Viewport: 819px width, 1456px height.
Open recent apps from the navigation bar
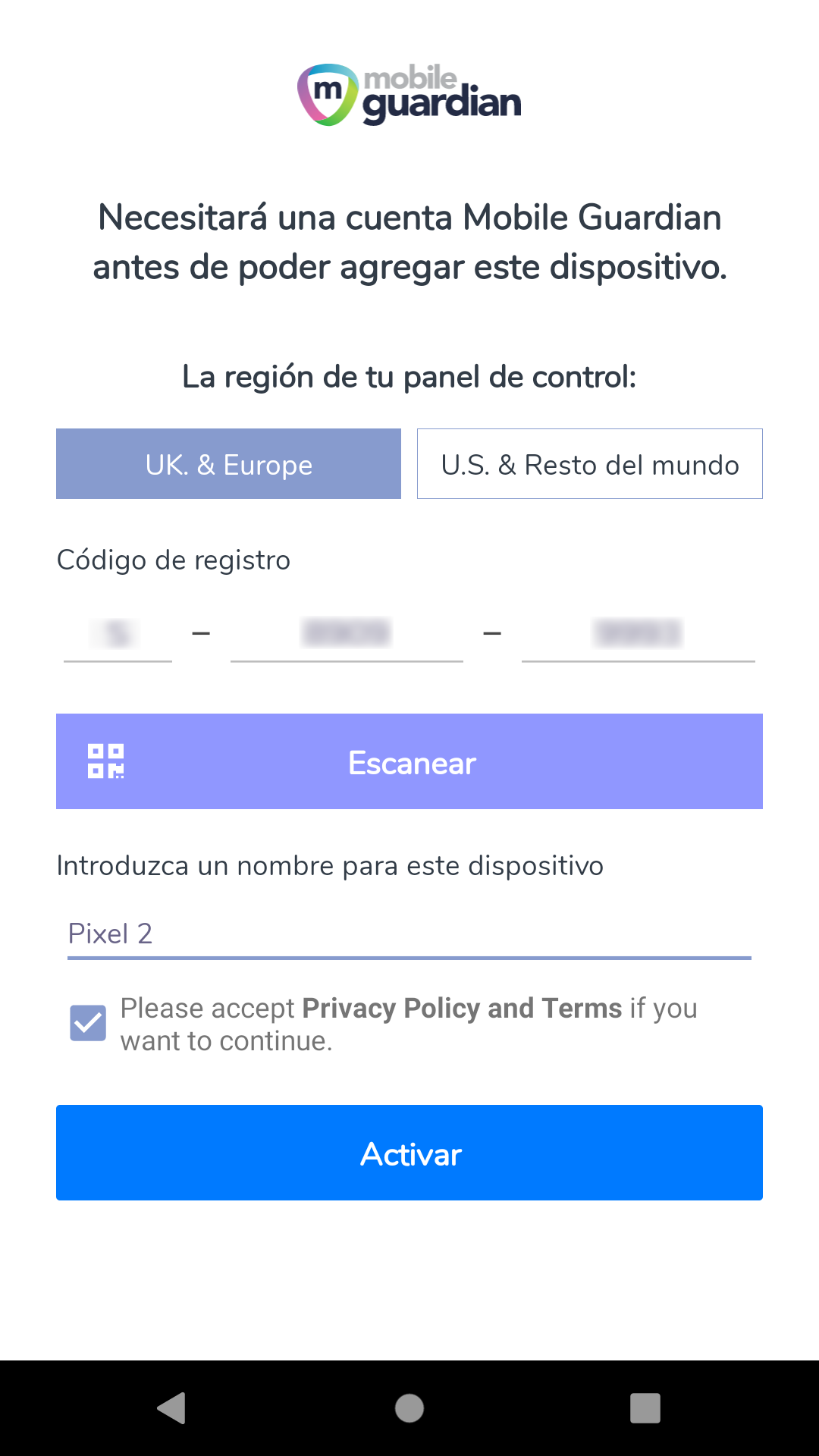(645, 1408)
